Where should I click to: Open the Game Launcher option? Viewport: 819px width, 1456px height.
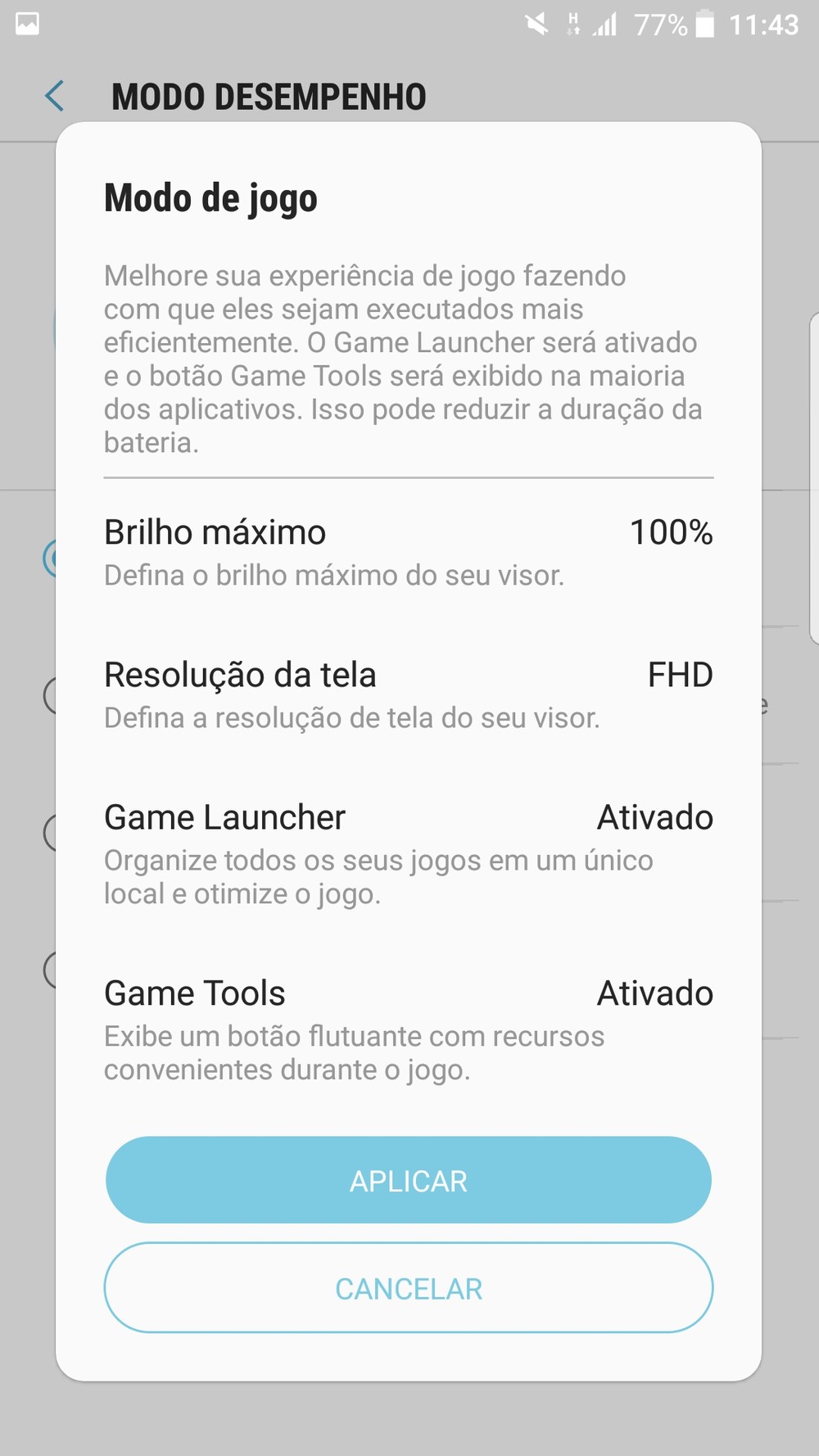coord(409,854)
